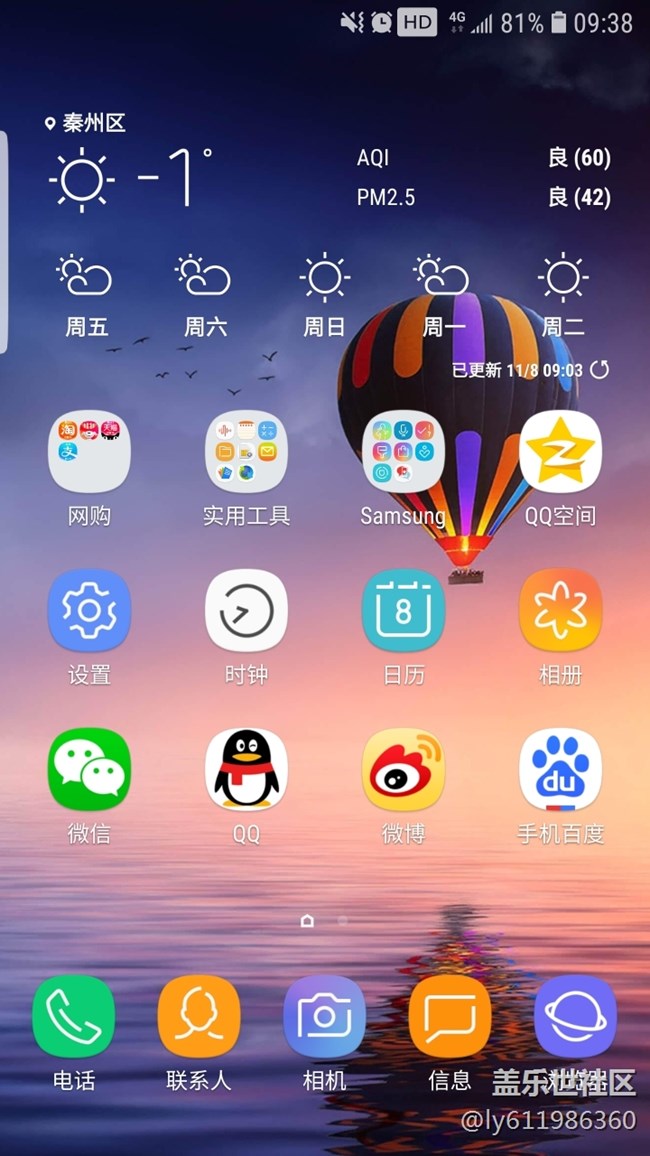Viewport: 650px width, 1156px height.
Task: Tap the second home page indicator dot
Action: point(343,919)
